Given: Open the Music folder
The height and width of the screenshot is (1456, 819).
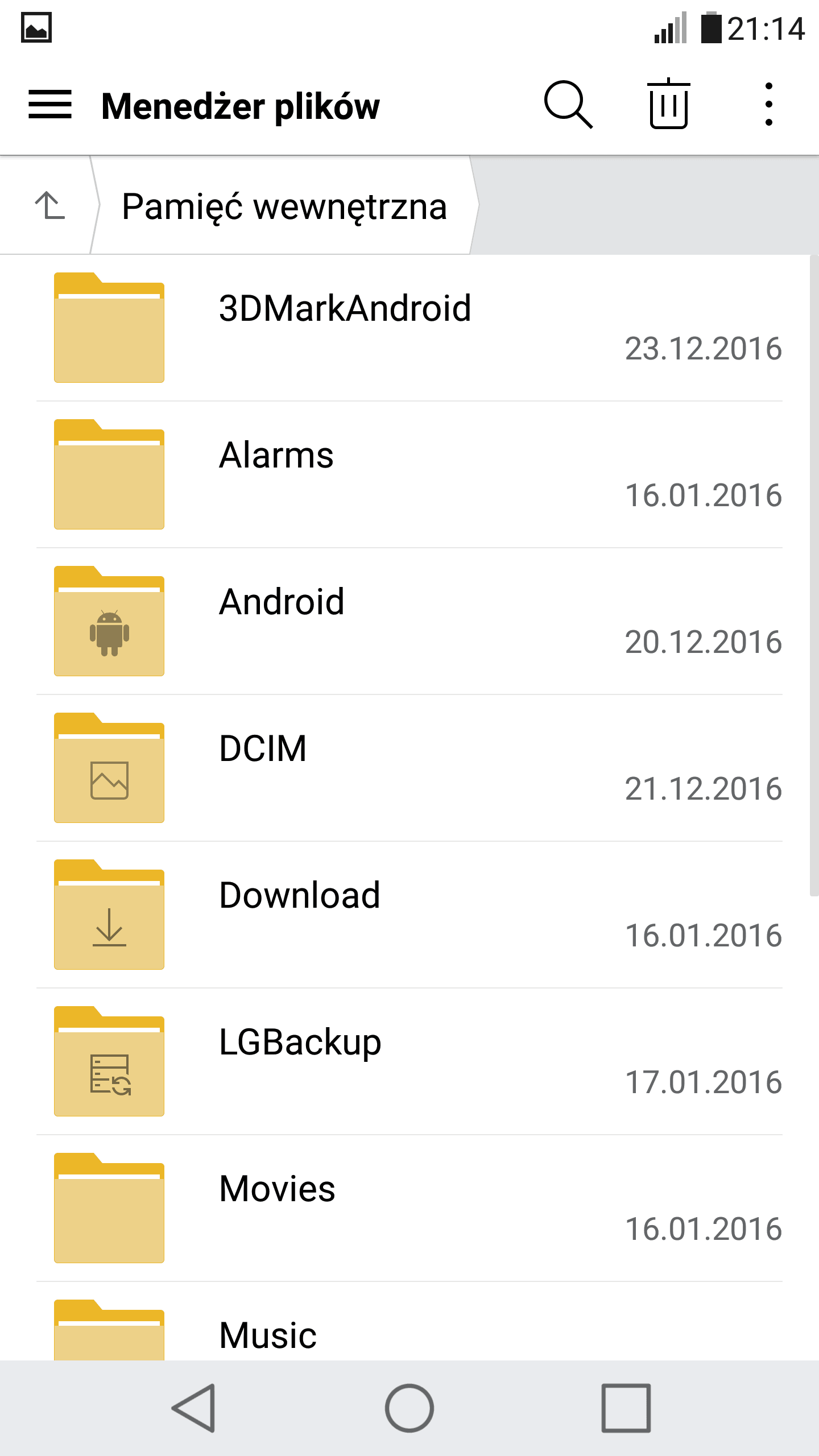Looking at the screenshot, I should (x=409, y=1322).
